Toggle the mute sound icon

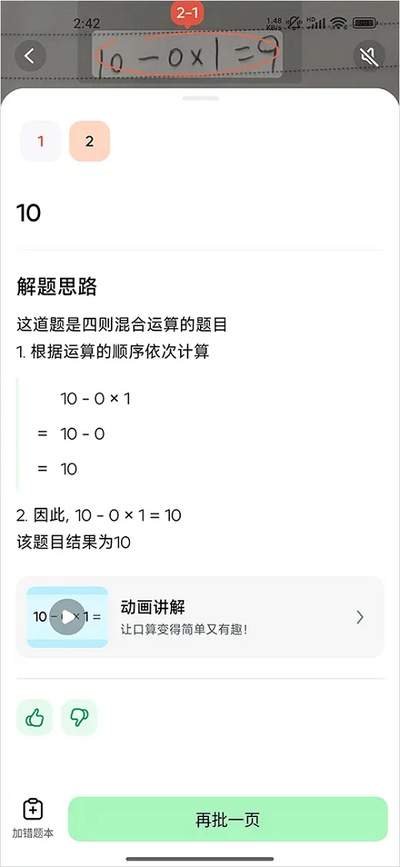pyautogui.click(x=370, y=56)
